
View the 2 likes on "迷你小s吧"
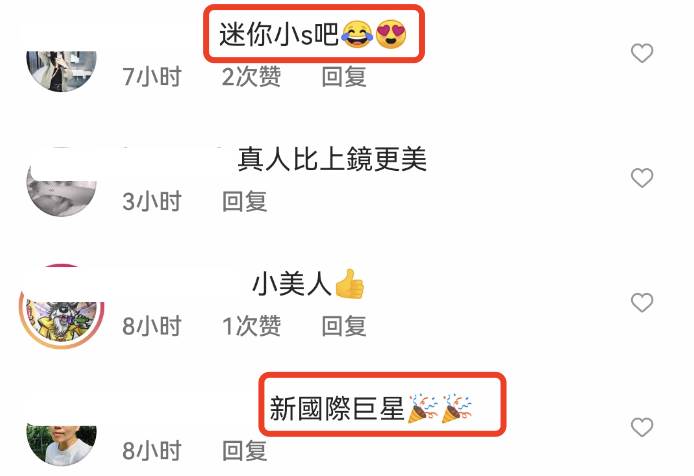(251, 77)
